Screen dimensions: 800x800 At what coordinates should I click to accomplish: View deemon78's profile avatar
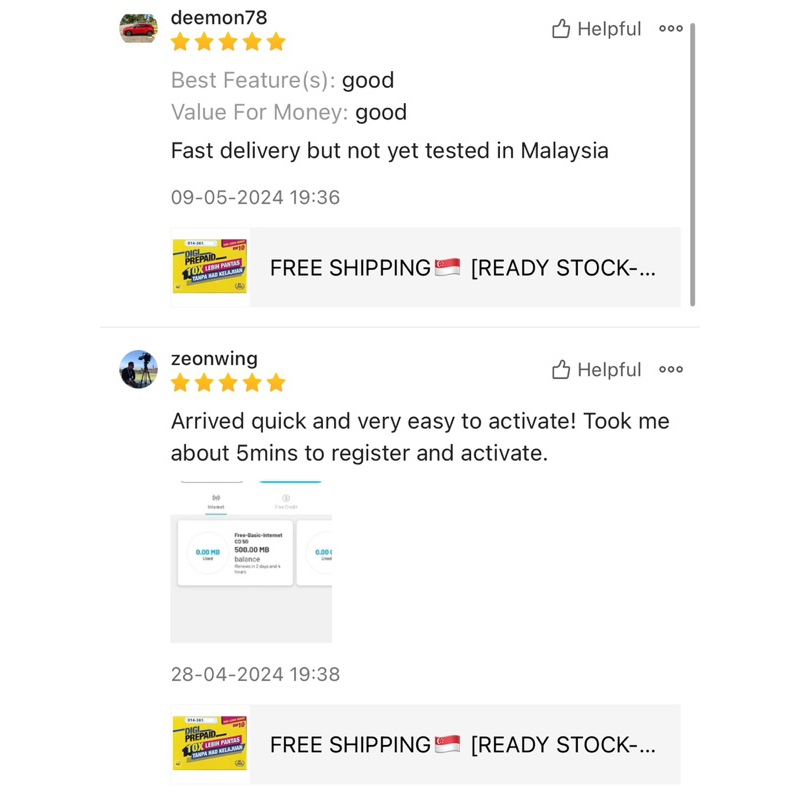[x=139, y=28]
